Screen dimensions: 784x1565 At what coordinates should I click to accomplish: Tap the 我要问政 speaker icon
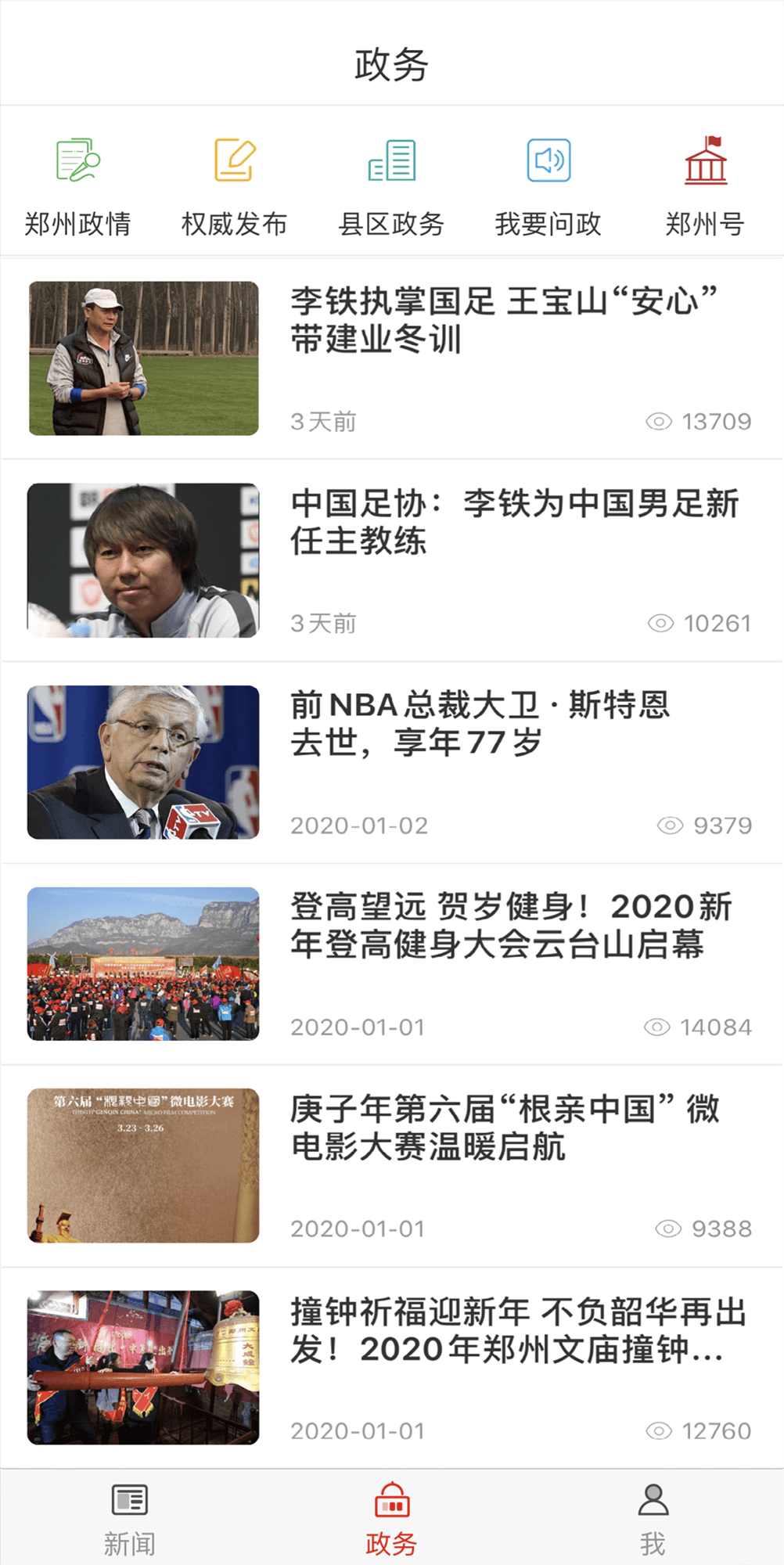(548, 160)
